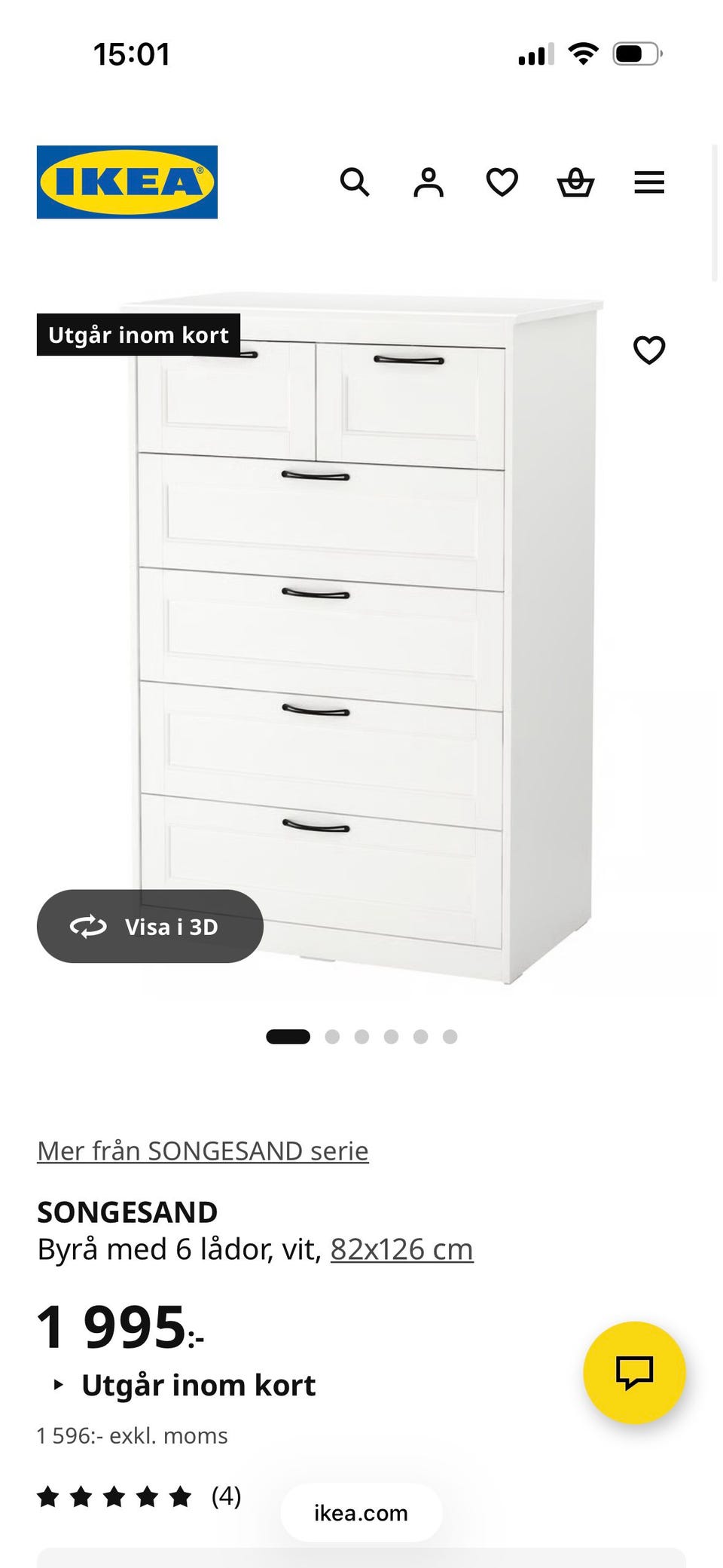Open the search magnifier
The height and width of the screenshot is (1568, 723).
[355, 182]
